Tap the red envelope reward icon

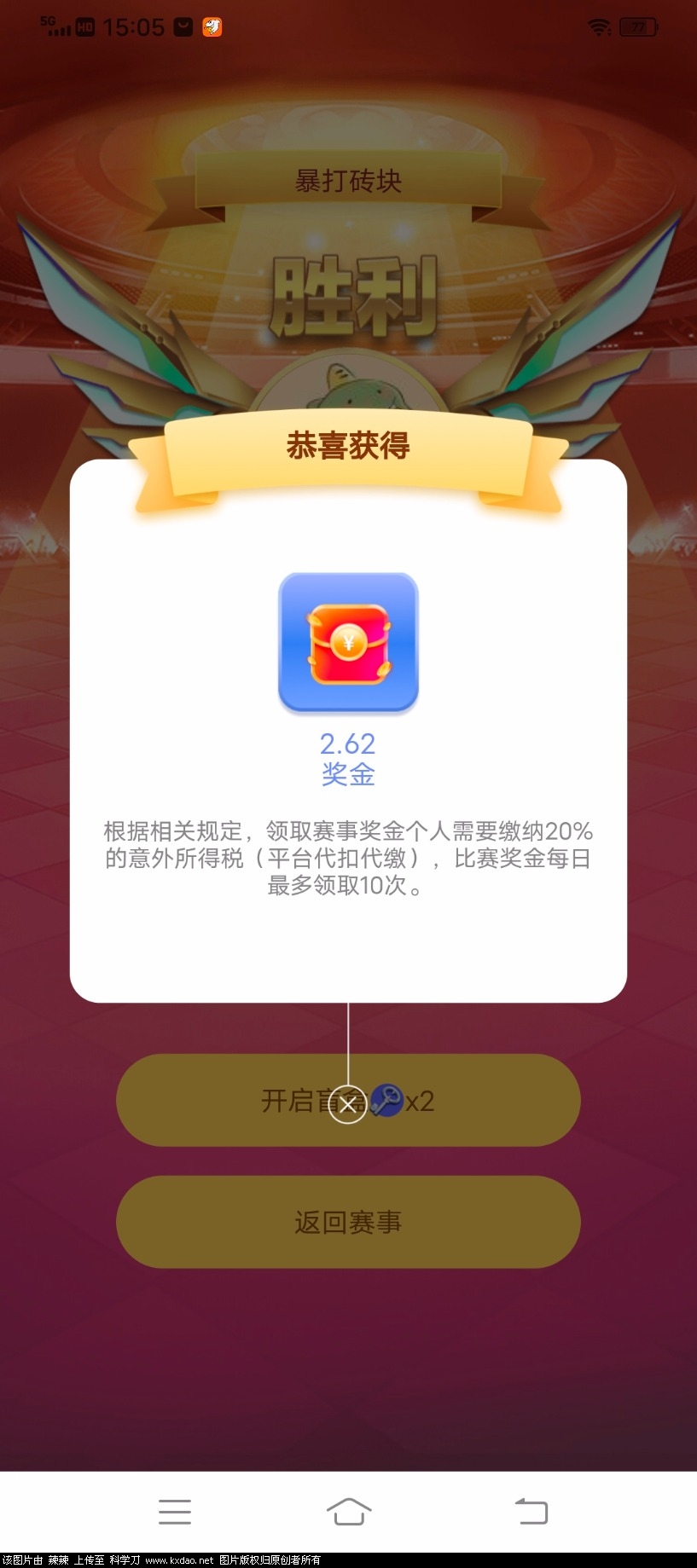click(348, 642)
